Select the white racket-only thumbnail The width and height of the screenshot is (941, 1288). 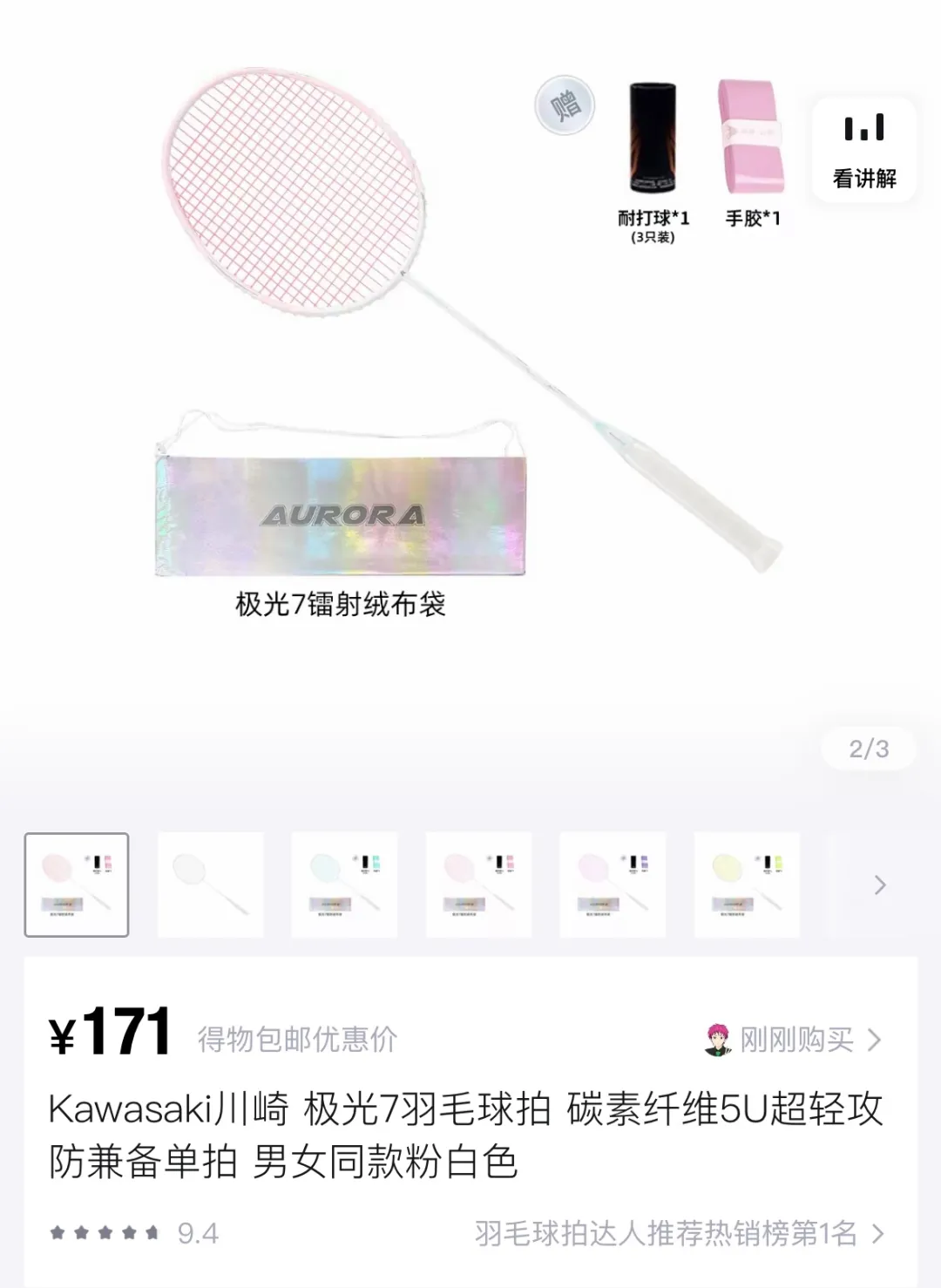pos(210,885)
